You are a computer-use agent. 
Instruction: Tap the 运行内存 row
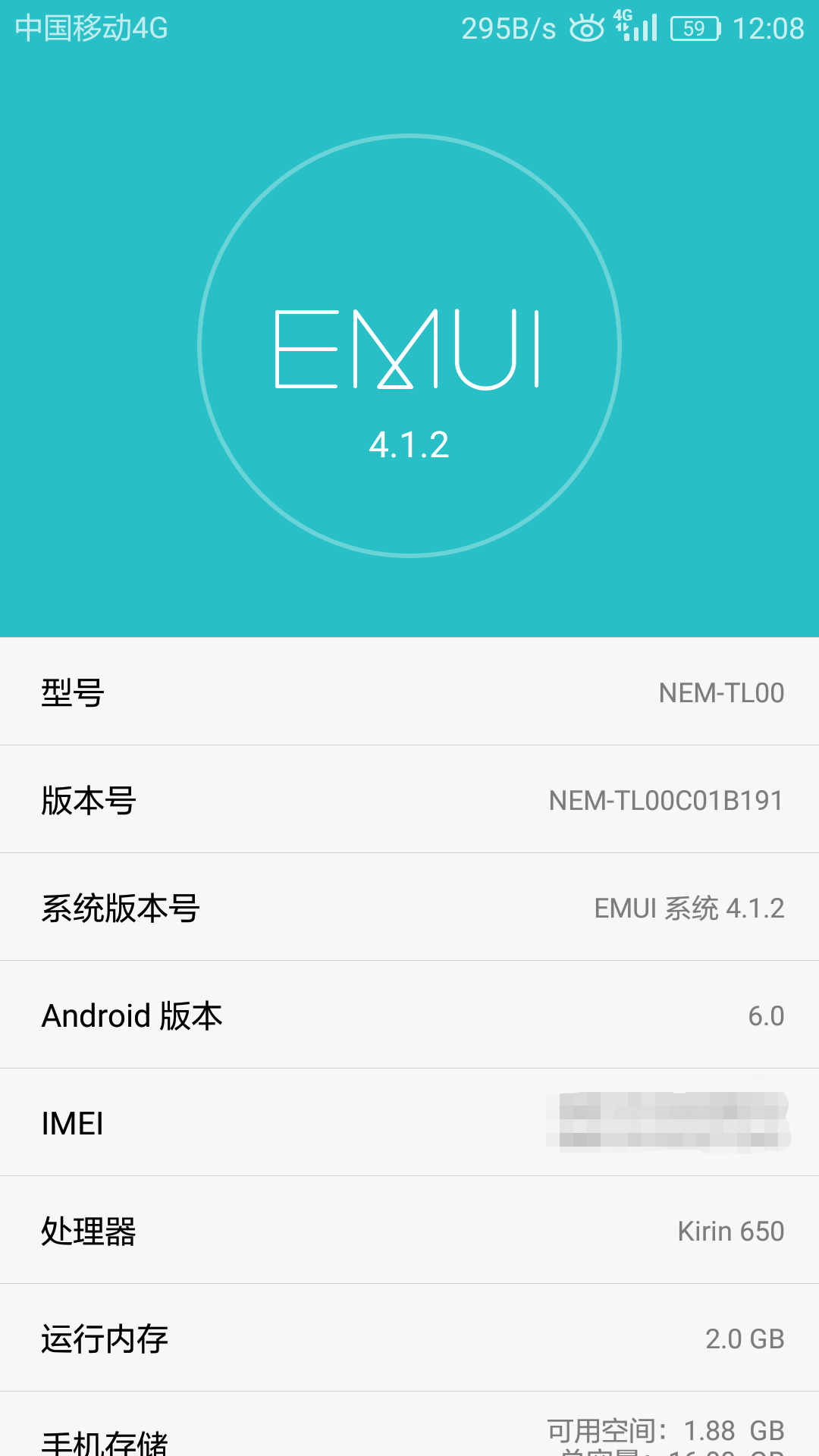tap(409, 1338)
